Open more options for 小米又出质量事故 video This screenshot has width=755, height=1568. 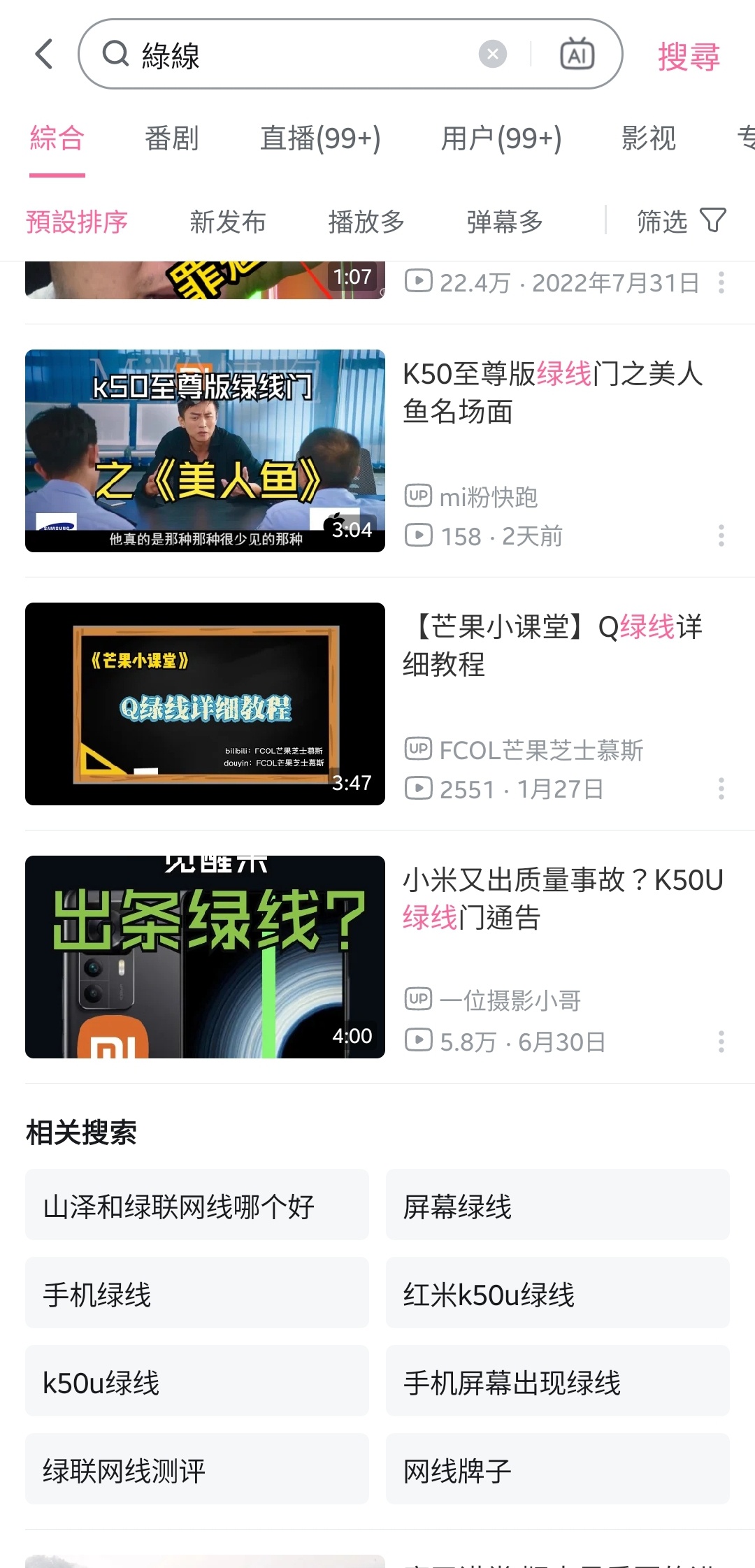coord(721,1042)
